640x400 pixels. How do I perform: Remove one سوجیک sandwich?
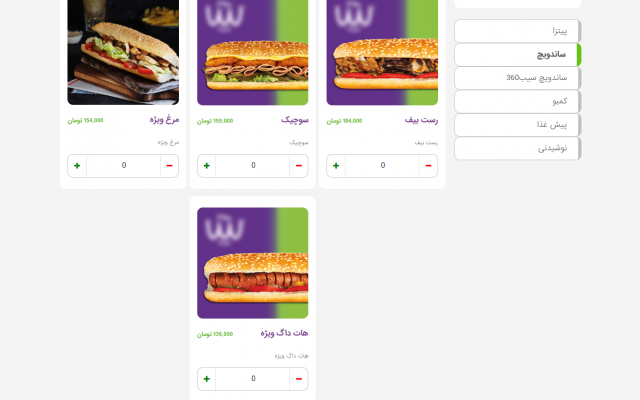[x=298, y=166]
